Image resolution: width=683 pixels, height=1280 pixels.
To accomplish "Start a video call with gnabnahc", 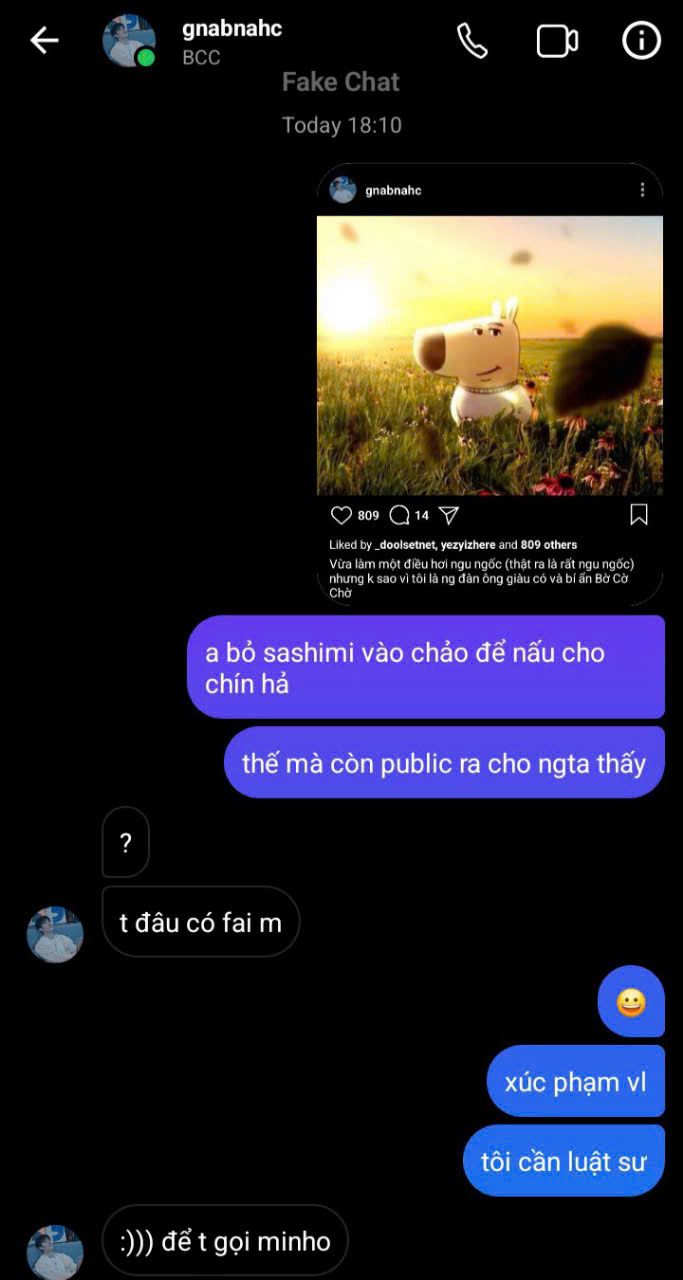I will tap(557, 41).
